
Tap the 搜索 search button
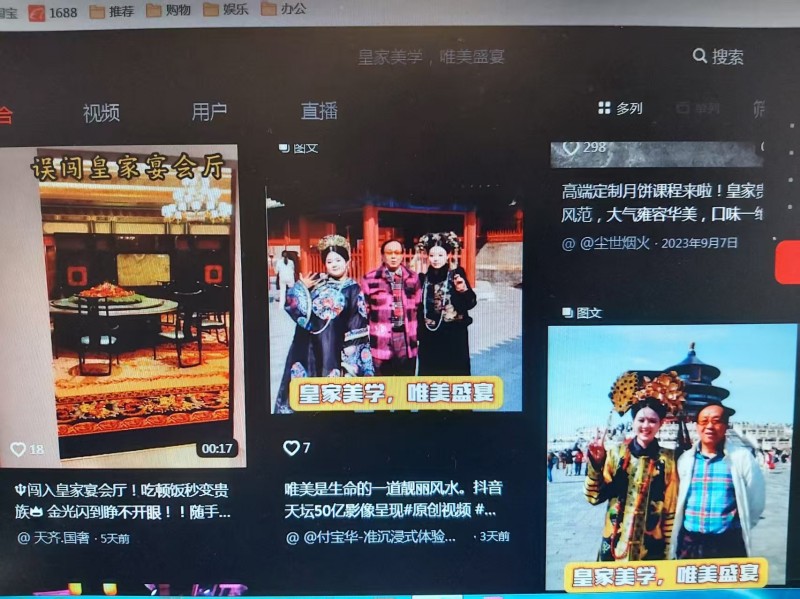[x=718, y=57]
